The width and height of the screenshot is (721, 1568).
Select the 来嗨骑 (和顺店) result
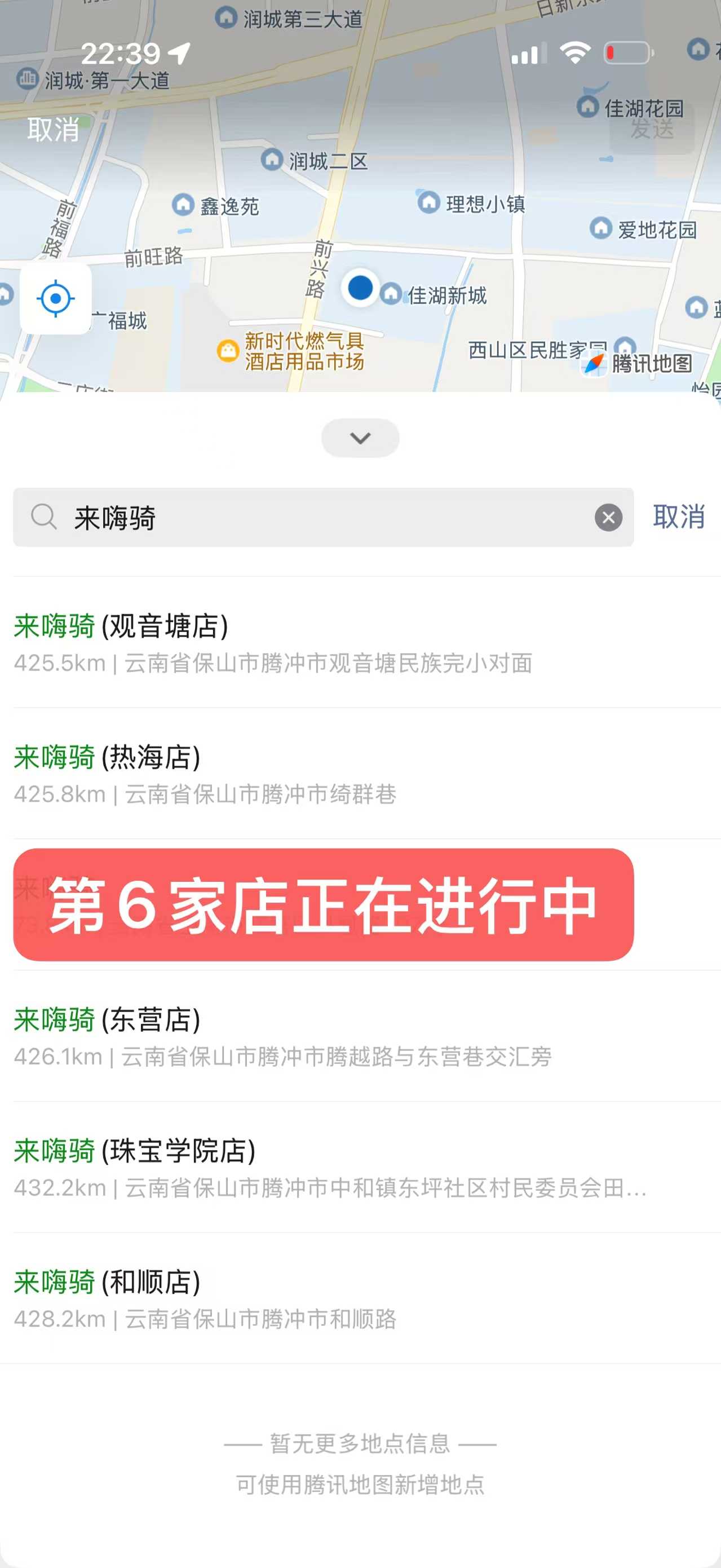[360, 1298]
